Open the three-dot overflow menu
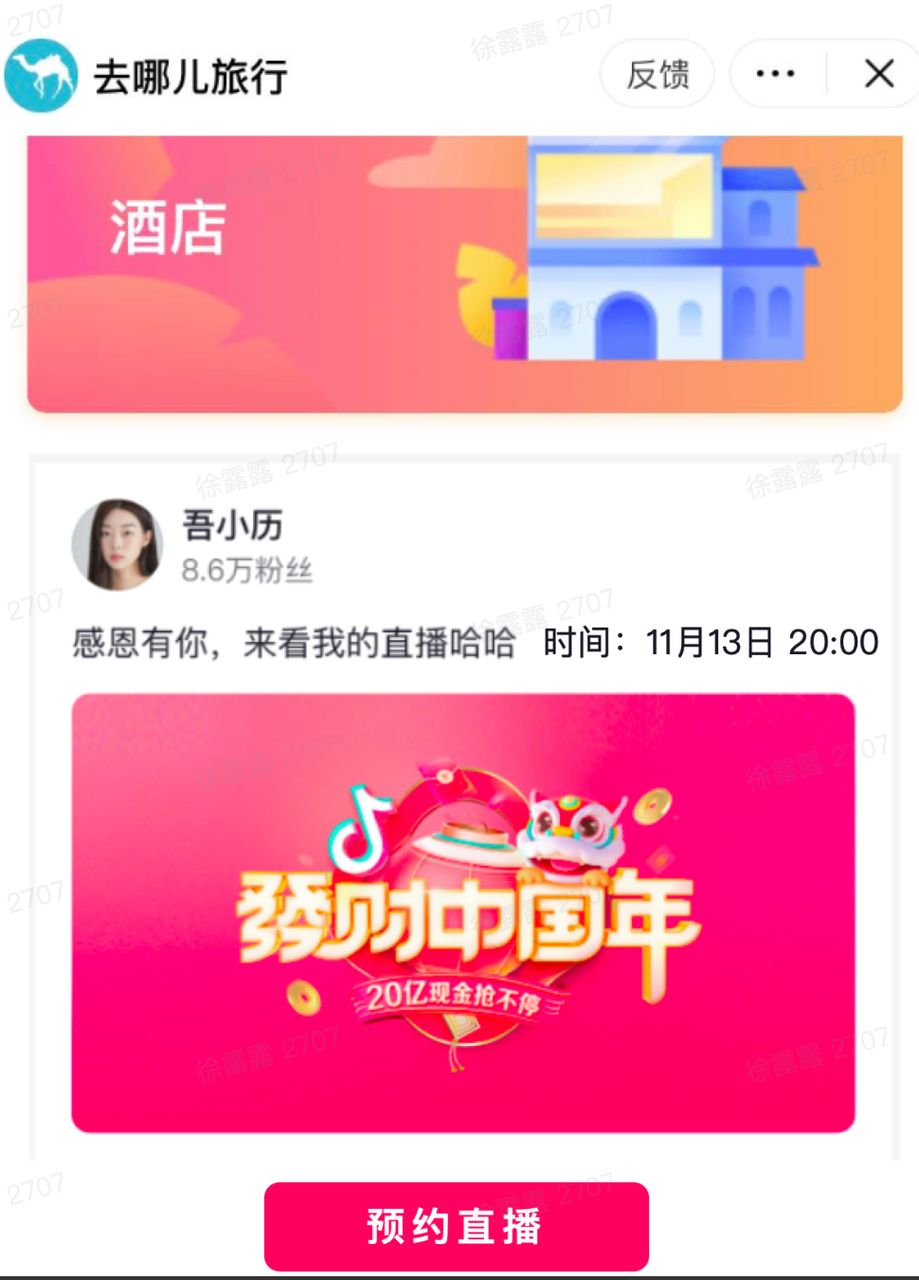The image size is (919, 1280). [775, 74]
